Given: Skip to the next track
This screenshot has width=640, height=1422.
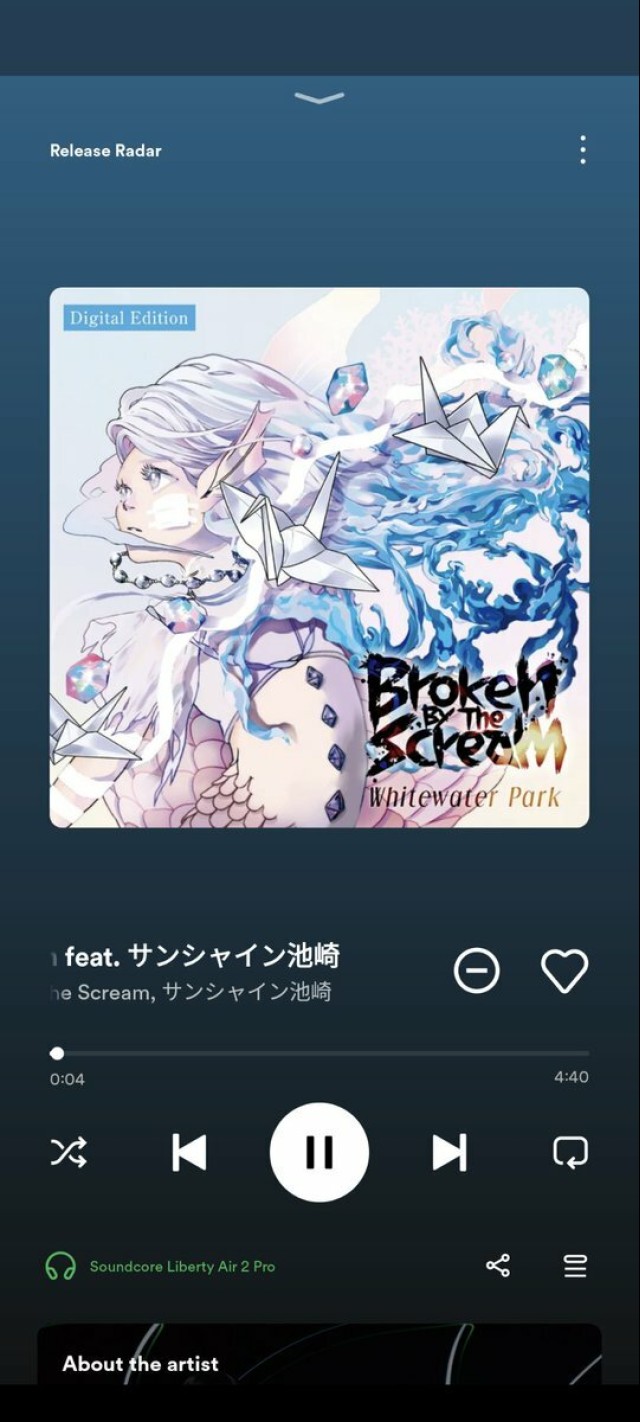Looking at the screenshot, I should click(449, 1153).
